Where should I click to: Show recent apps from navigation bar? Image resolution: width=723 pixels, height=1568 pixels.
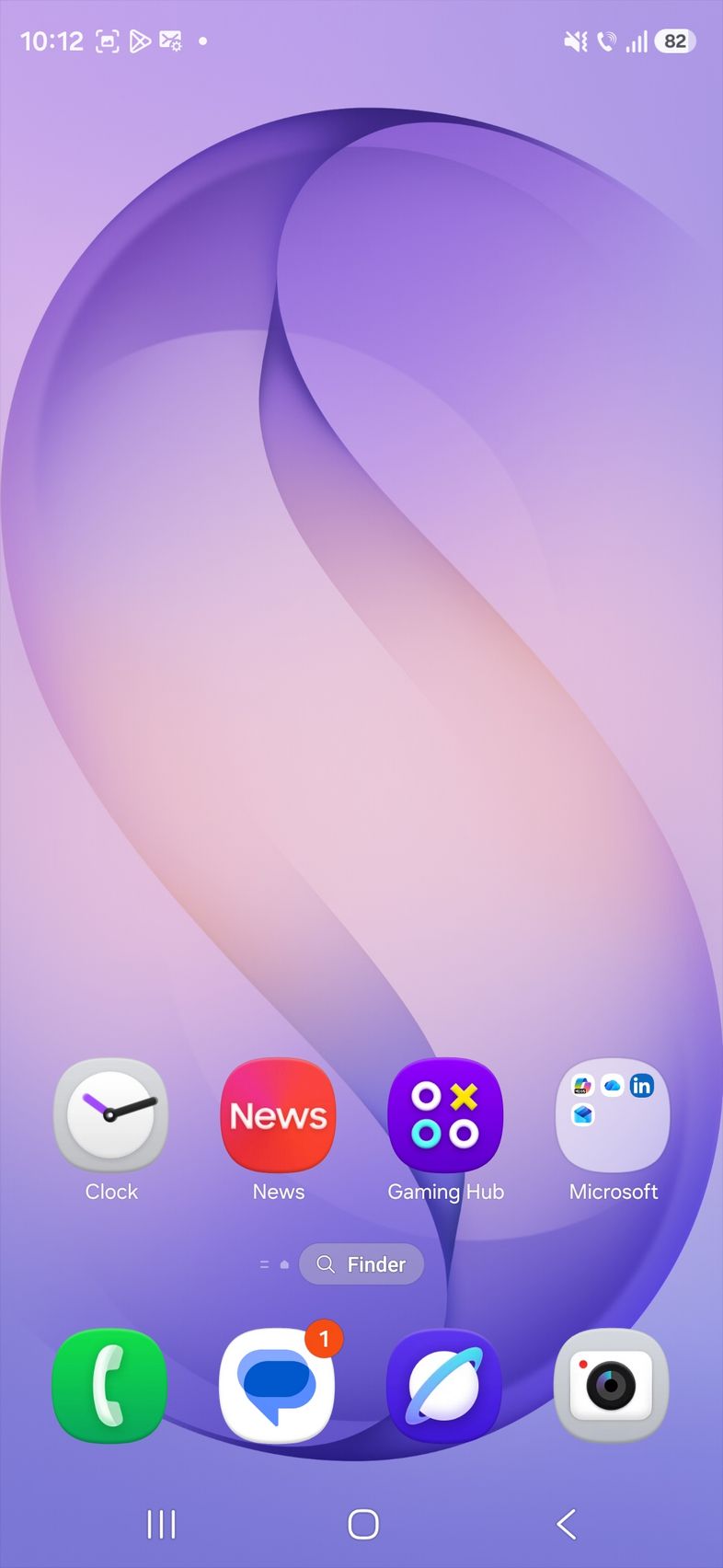(161, 1525)
